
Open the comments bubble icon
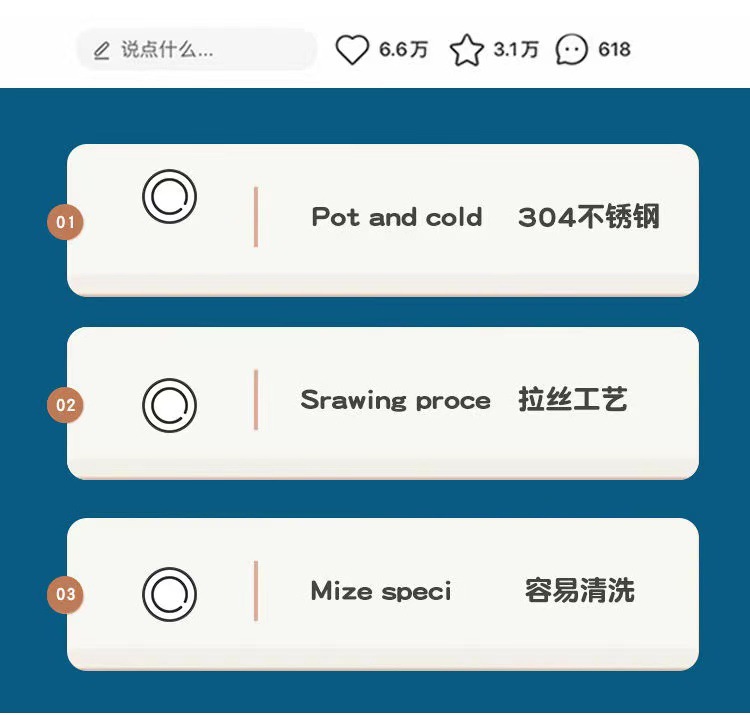point(571,49)
